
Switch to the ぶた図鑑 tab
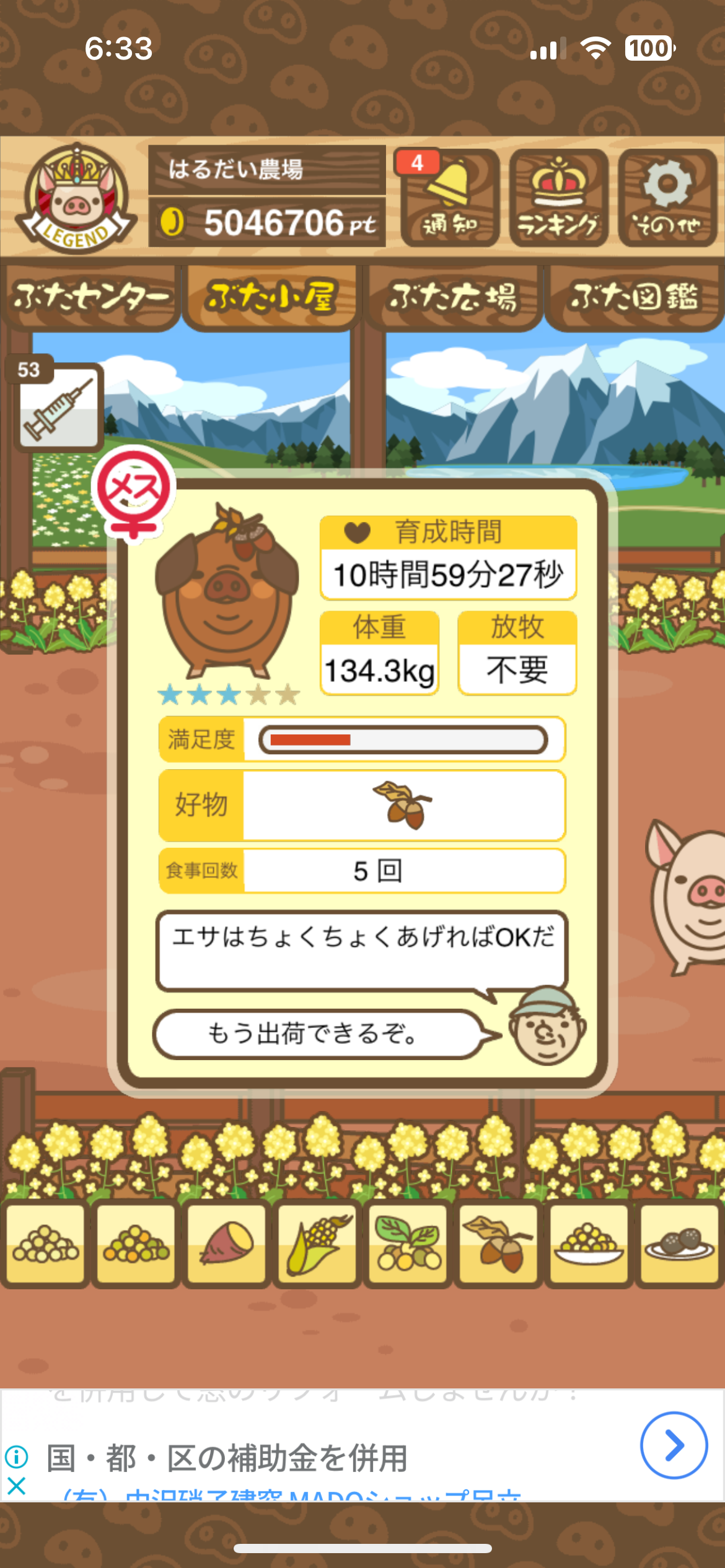coord(634,297)
